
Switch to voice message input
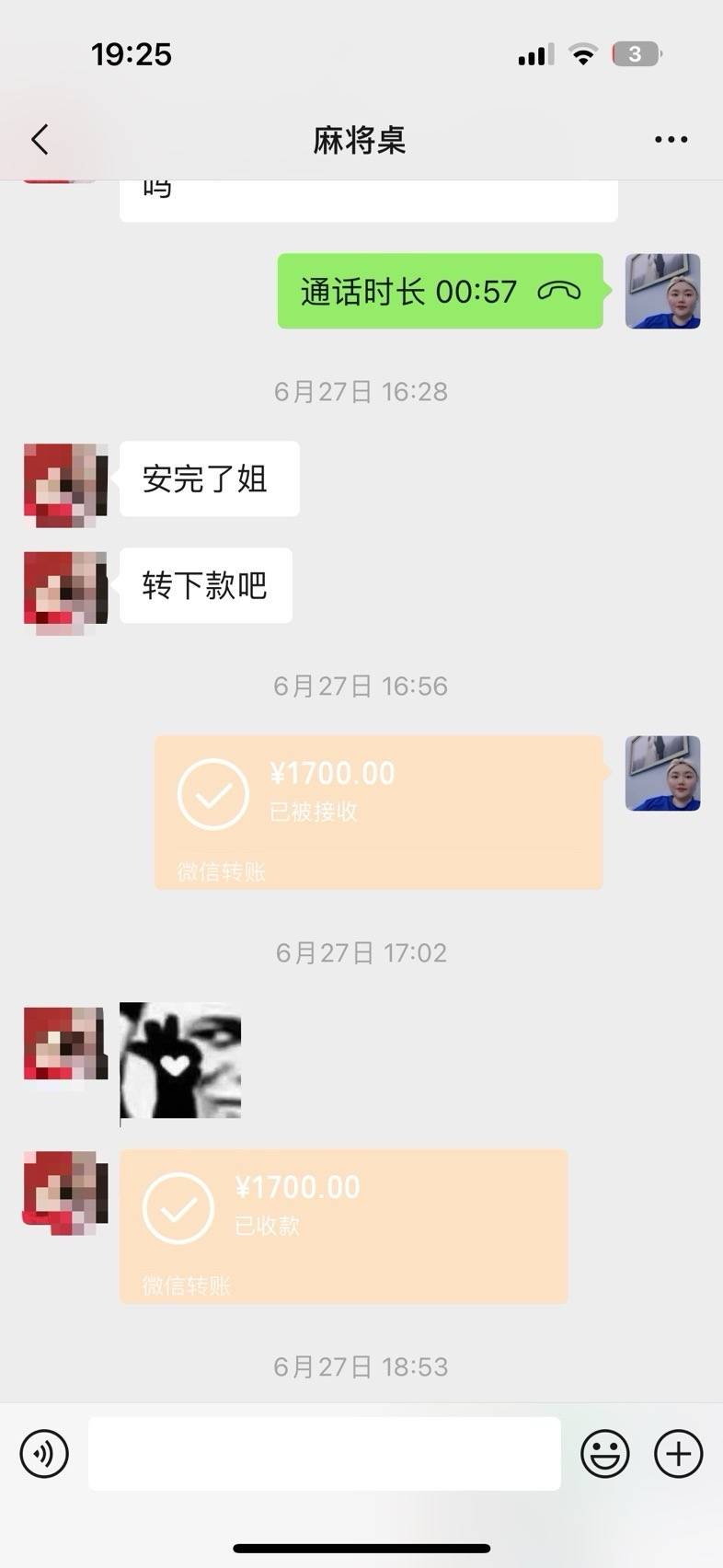point(44,1454)
